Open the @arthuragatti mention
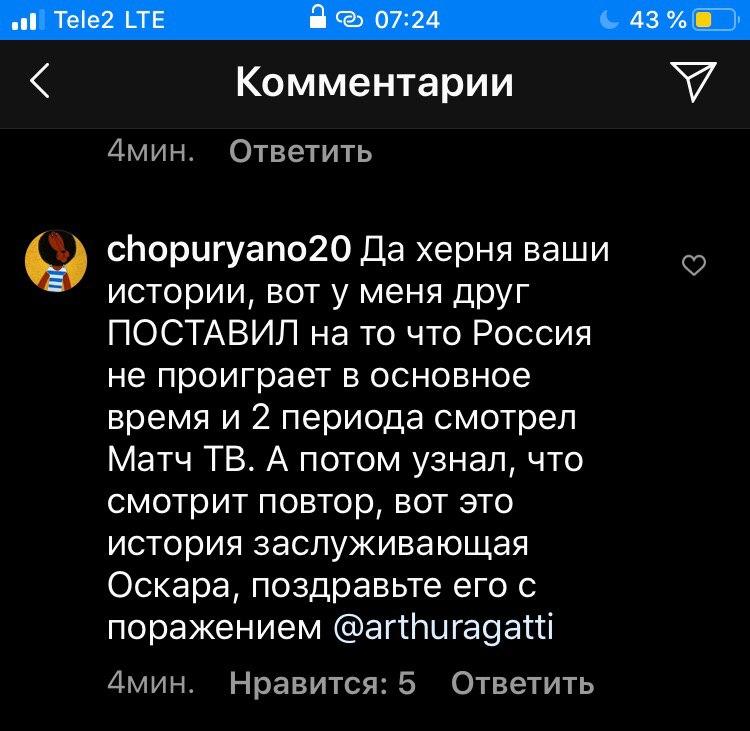 (x=440, y=628)
